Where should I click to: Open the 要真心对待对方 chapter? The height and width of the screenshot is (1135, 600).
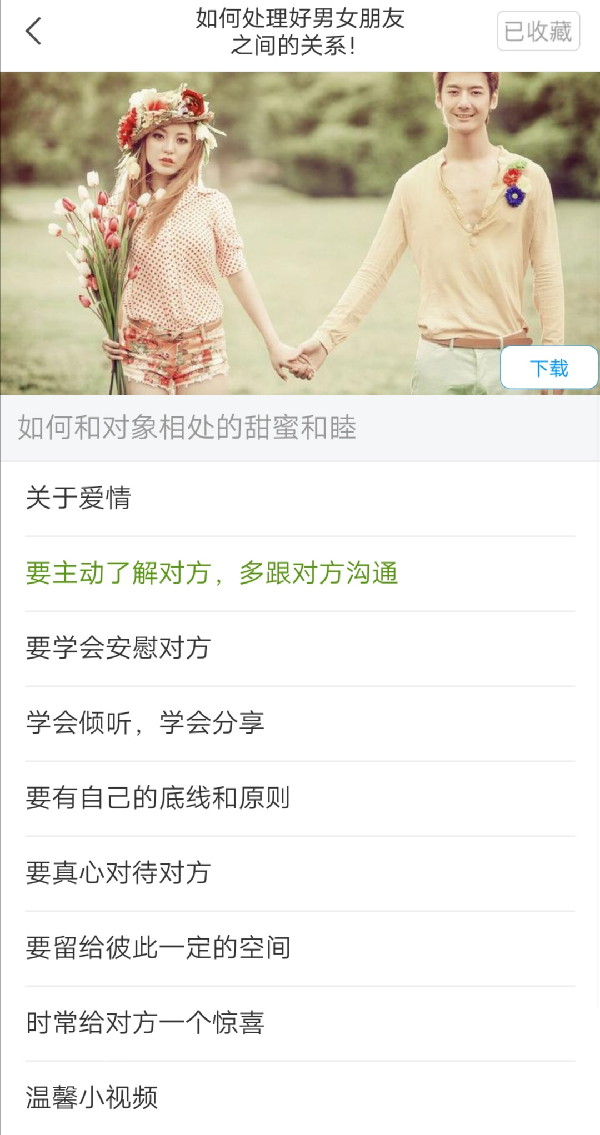(300, 873)
